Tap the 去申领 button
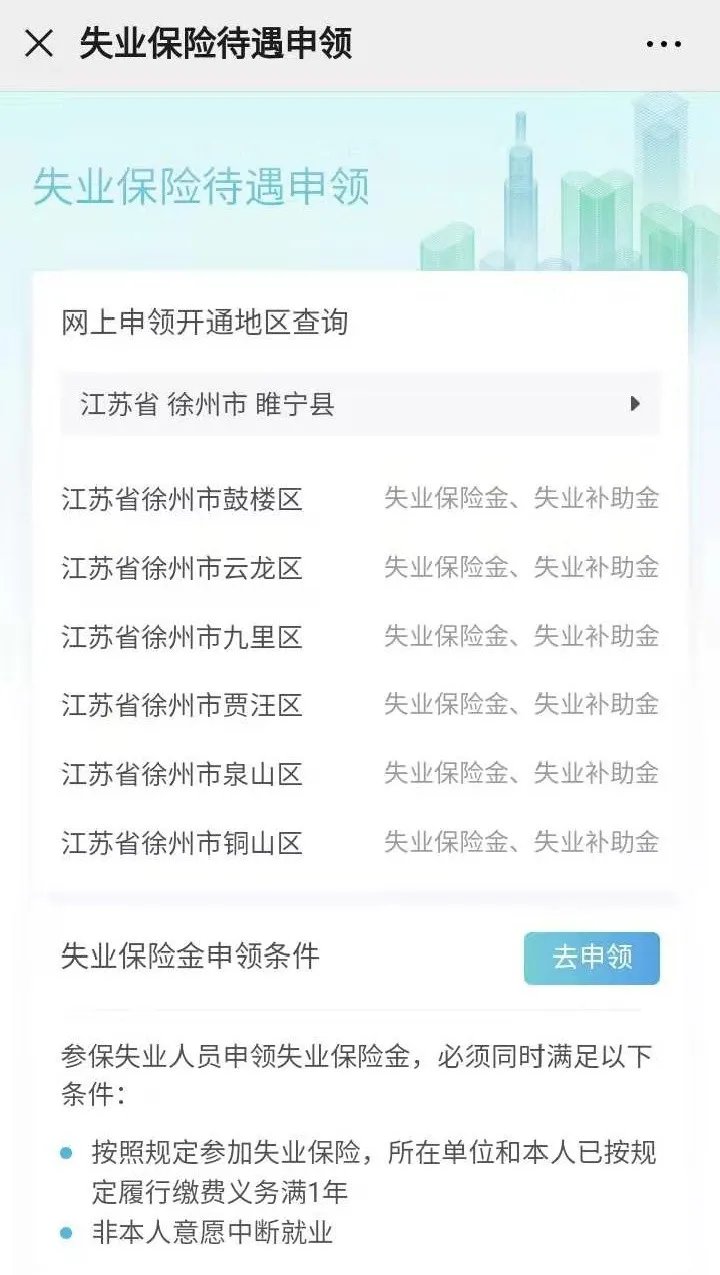This screenshot has width=720, height=1275. (x=591, y=958)
